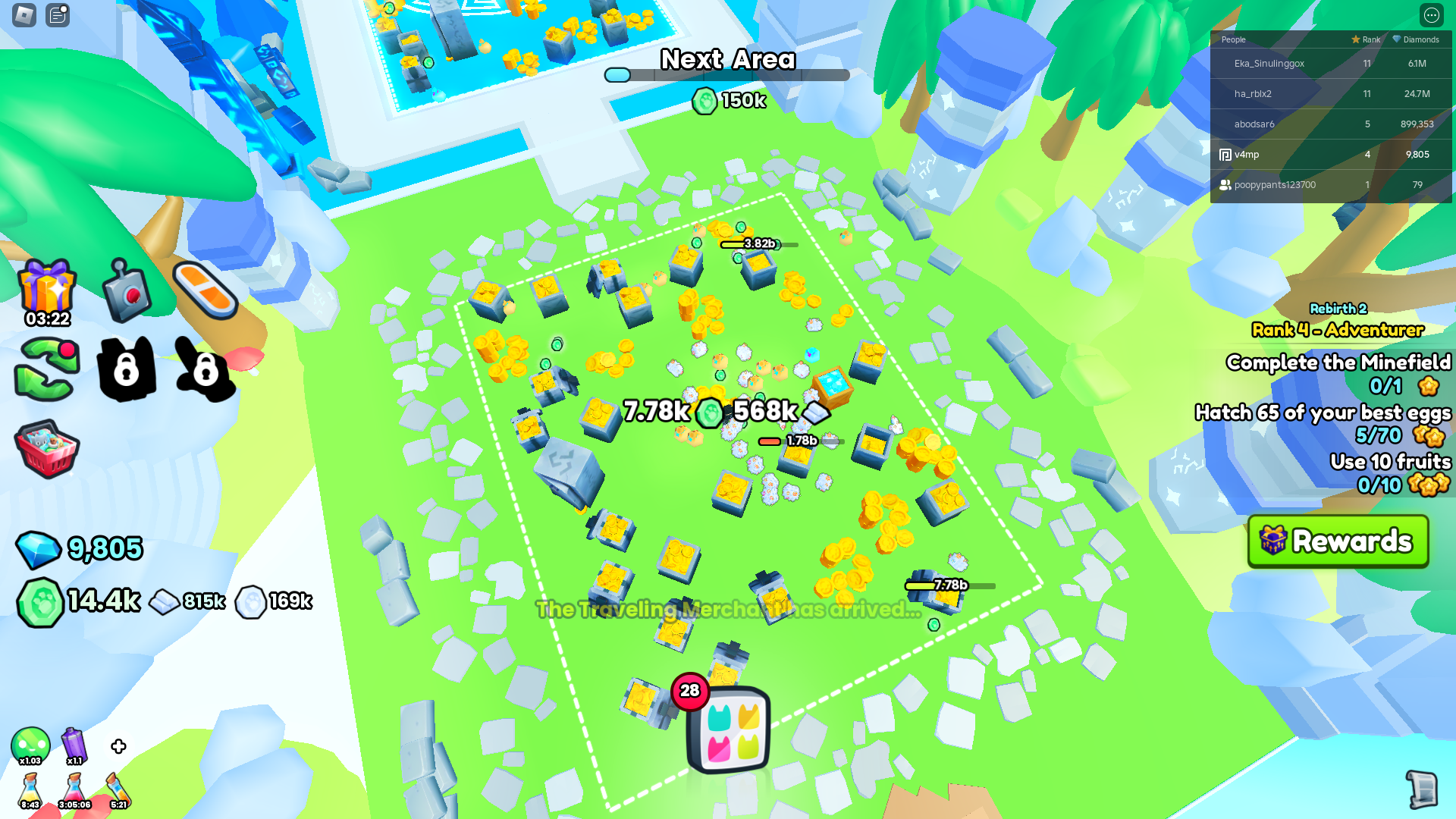Image resolution: width=1456 pixels, height=819 pixels.
Task: Tap the green x1.03 coin boost
Action: (x=30, y=746)
